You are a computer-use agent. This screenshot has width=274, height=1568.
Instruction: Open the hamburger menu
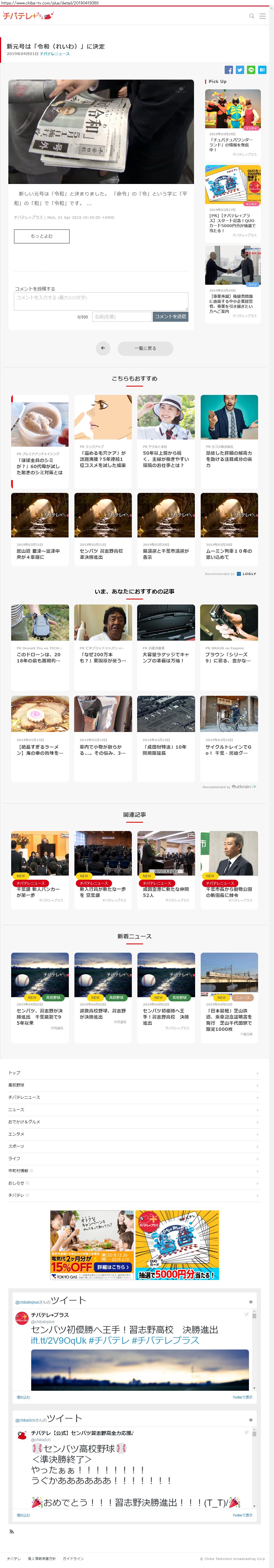coord(262,16)
